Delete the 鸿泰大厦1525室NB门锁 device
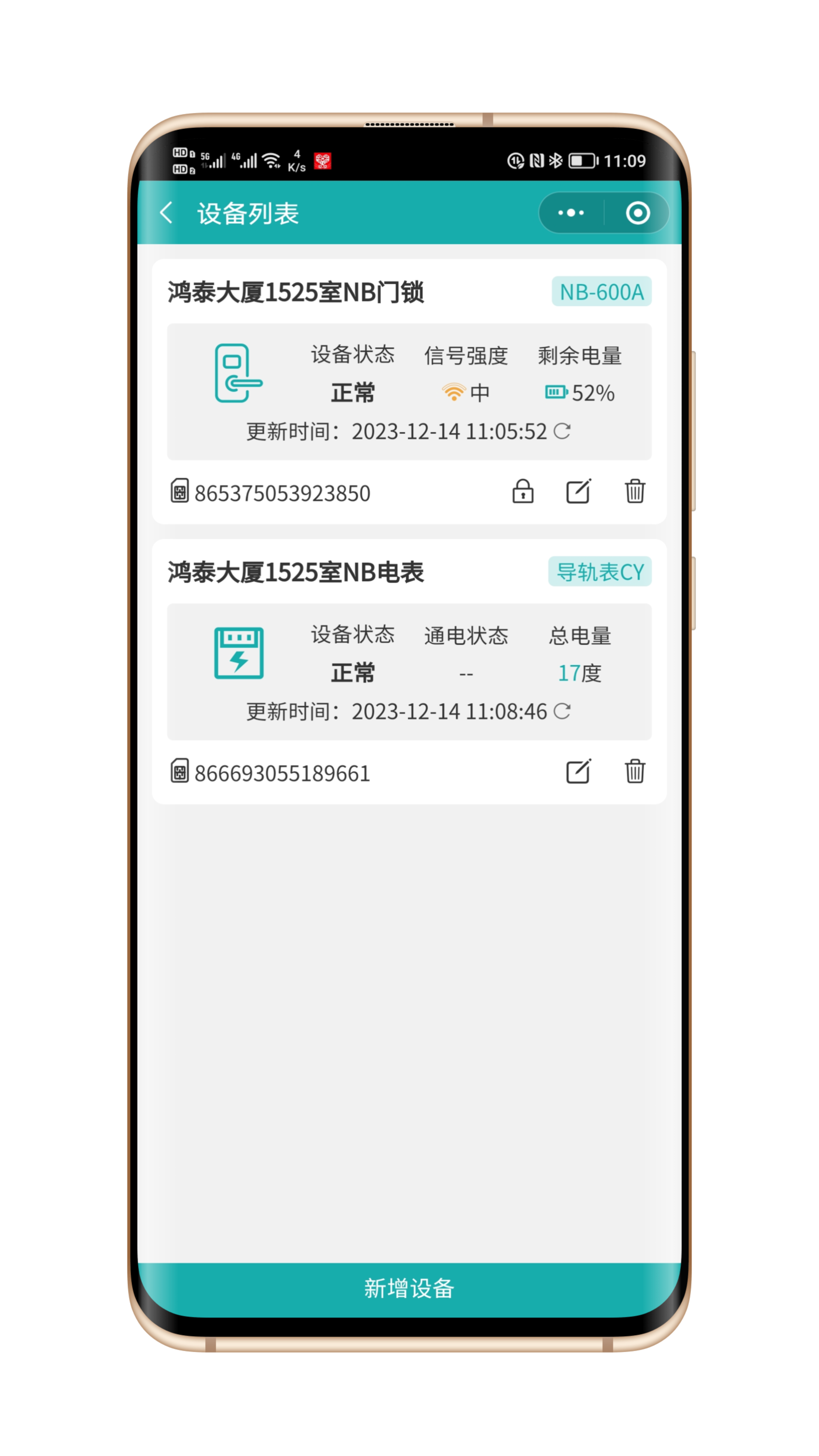Viewport: 819px width, 1456px height. [635, 492]
